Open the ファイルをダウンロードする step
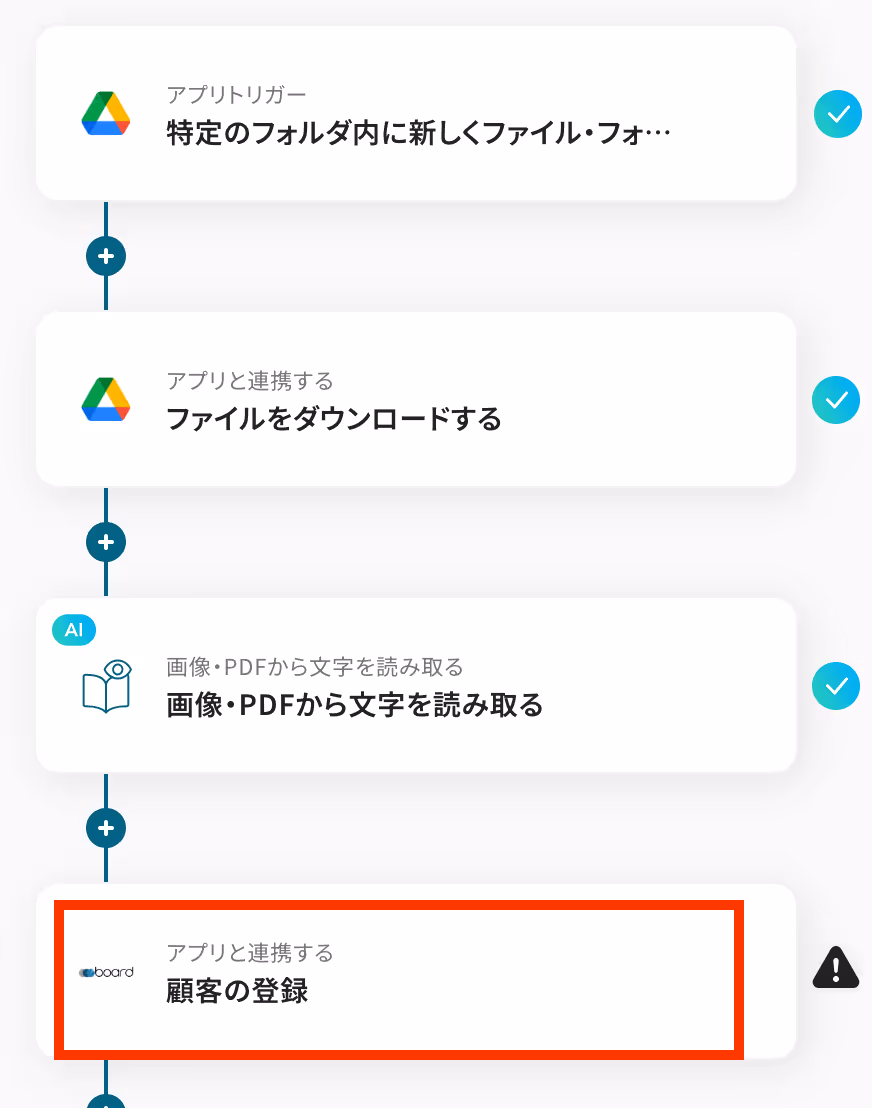 pos(415,400)
